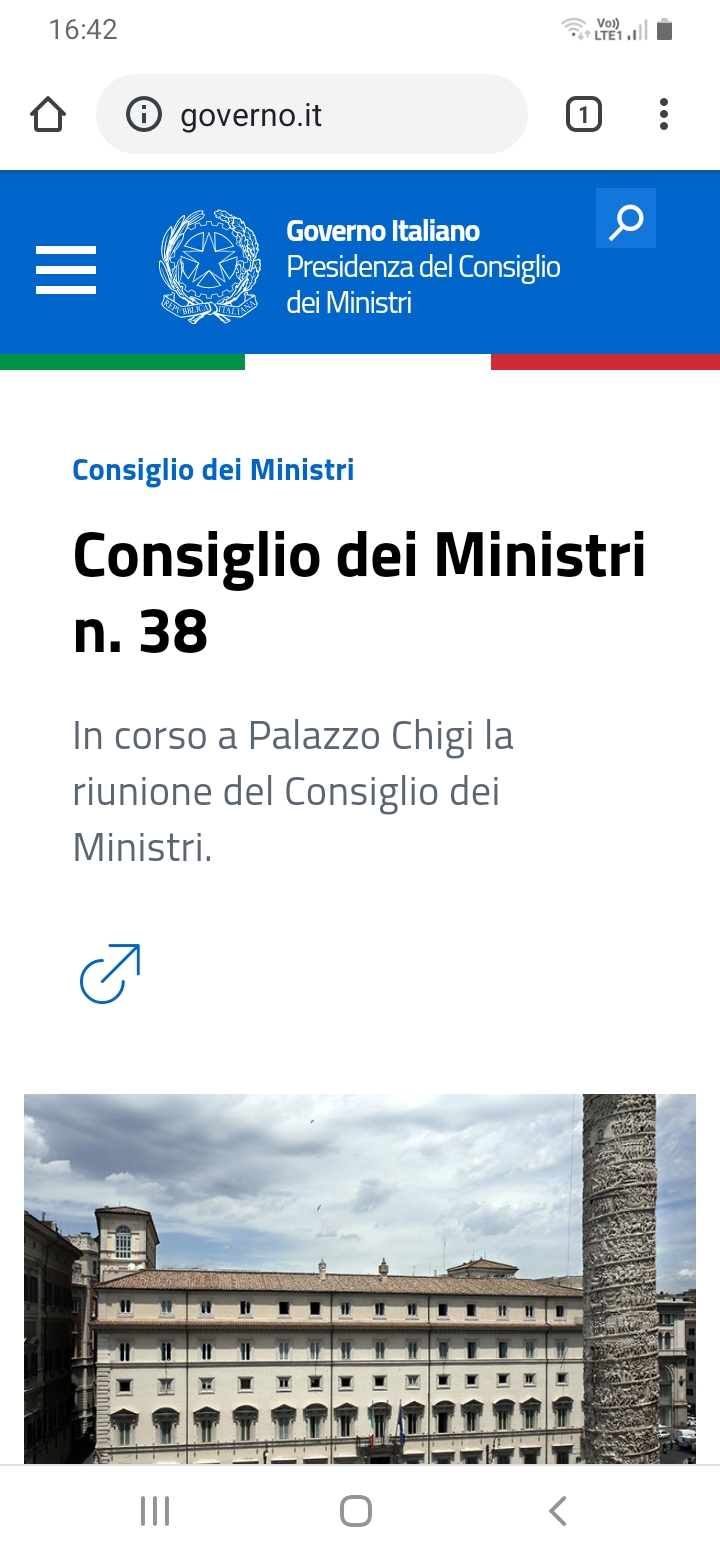The width and height of the screenshot is (720, 1560).
Task: Open the tab switcher showing 1 tab
Action: pos(584,116)
